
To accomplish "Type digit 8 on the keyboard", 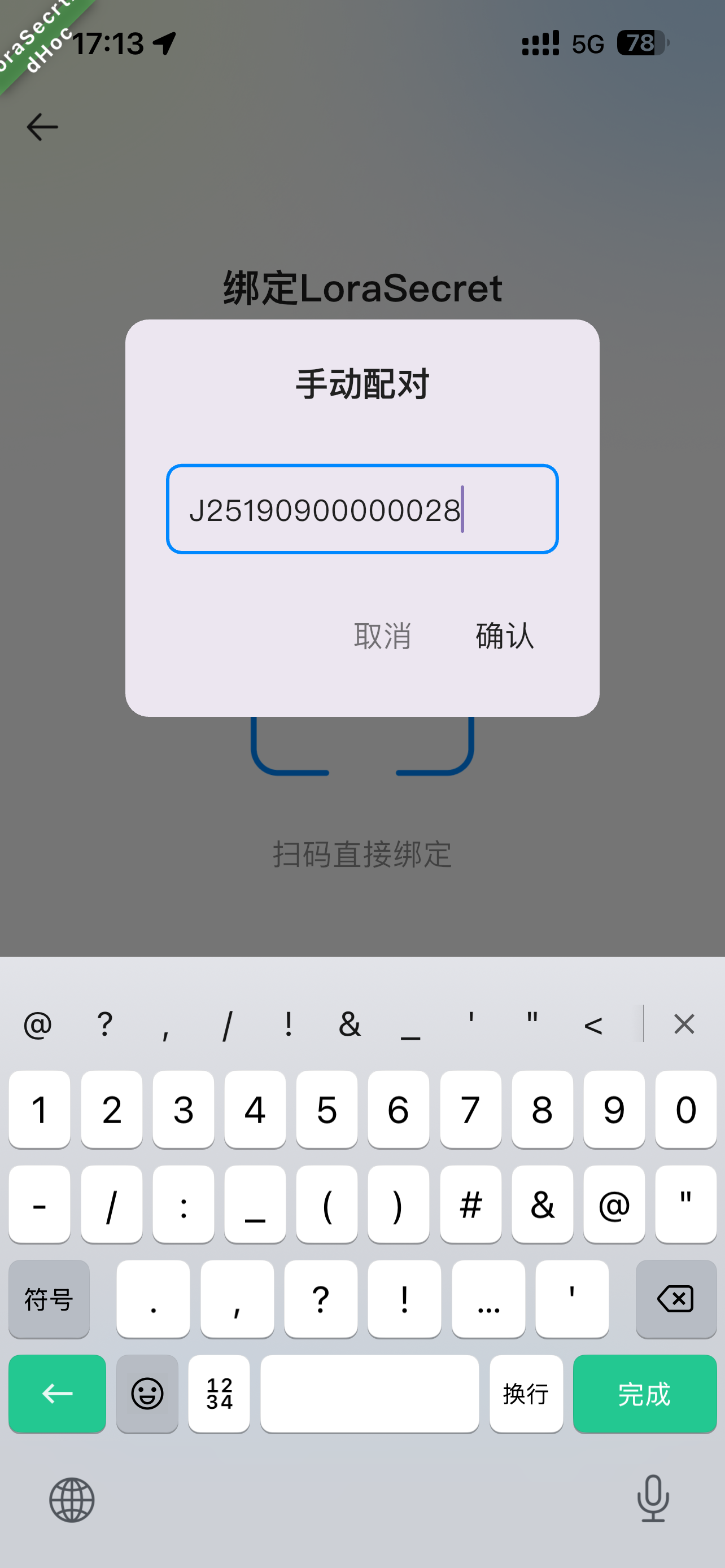I will (x=543, y=1109).
